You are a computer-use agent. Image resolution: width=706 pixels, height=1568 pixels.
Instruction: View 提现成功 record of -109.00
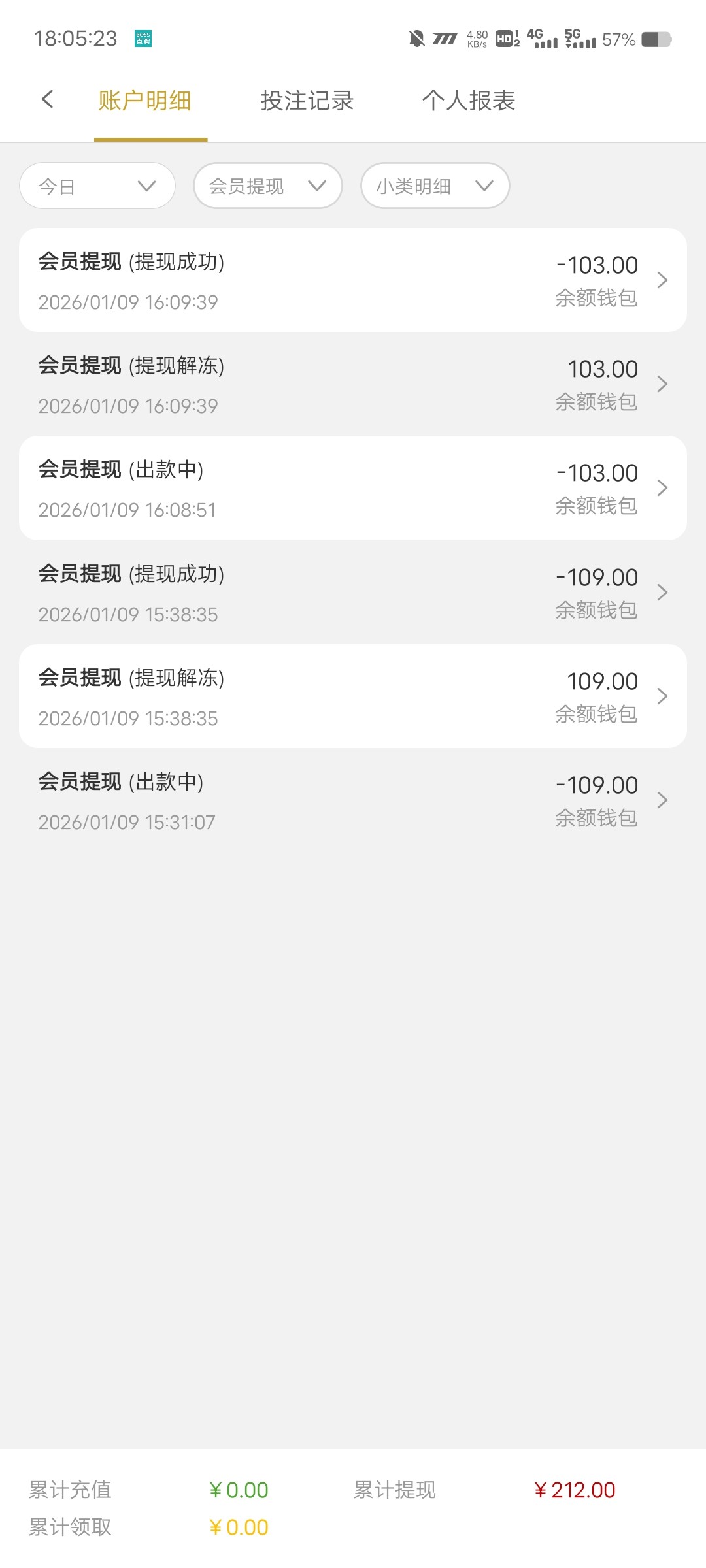coord(353,593)
